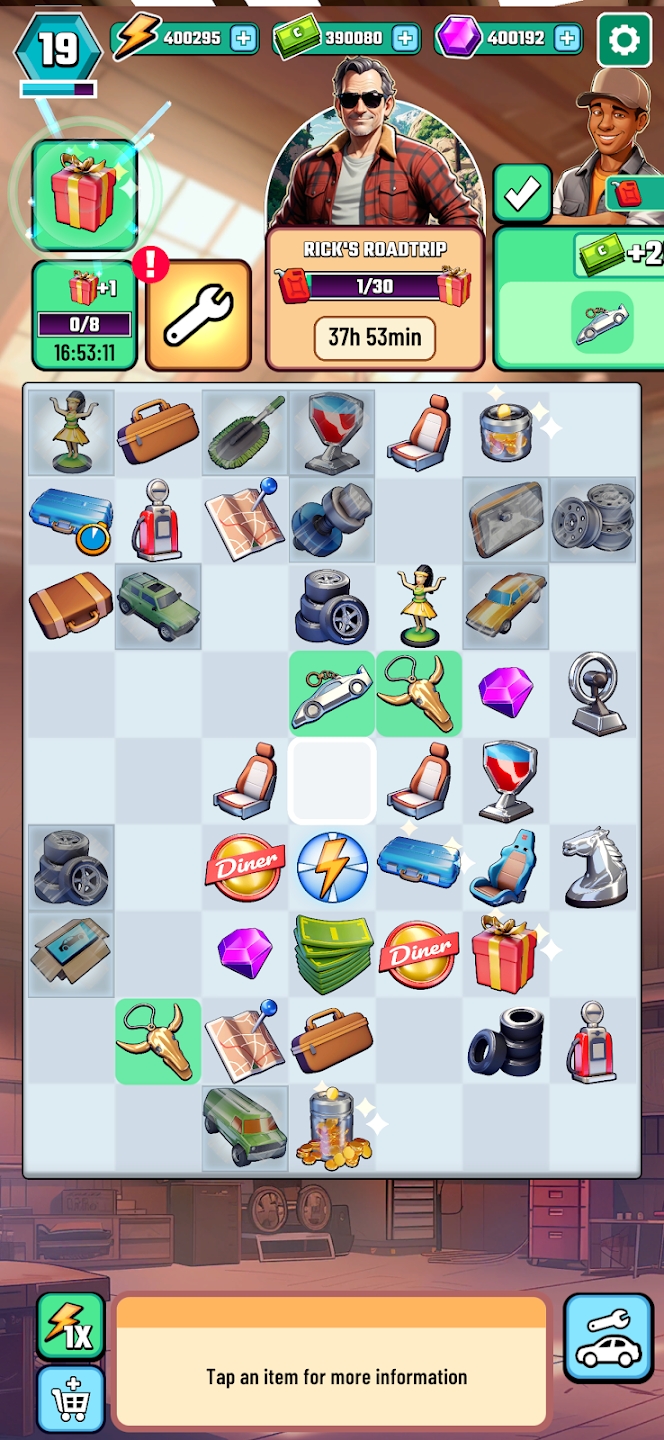Open the settings gear
The width and height of the screenshot is (664, 1440).
coord(623,40)
